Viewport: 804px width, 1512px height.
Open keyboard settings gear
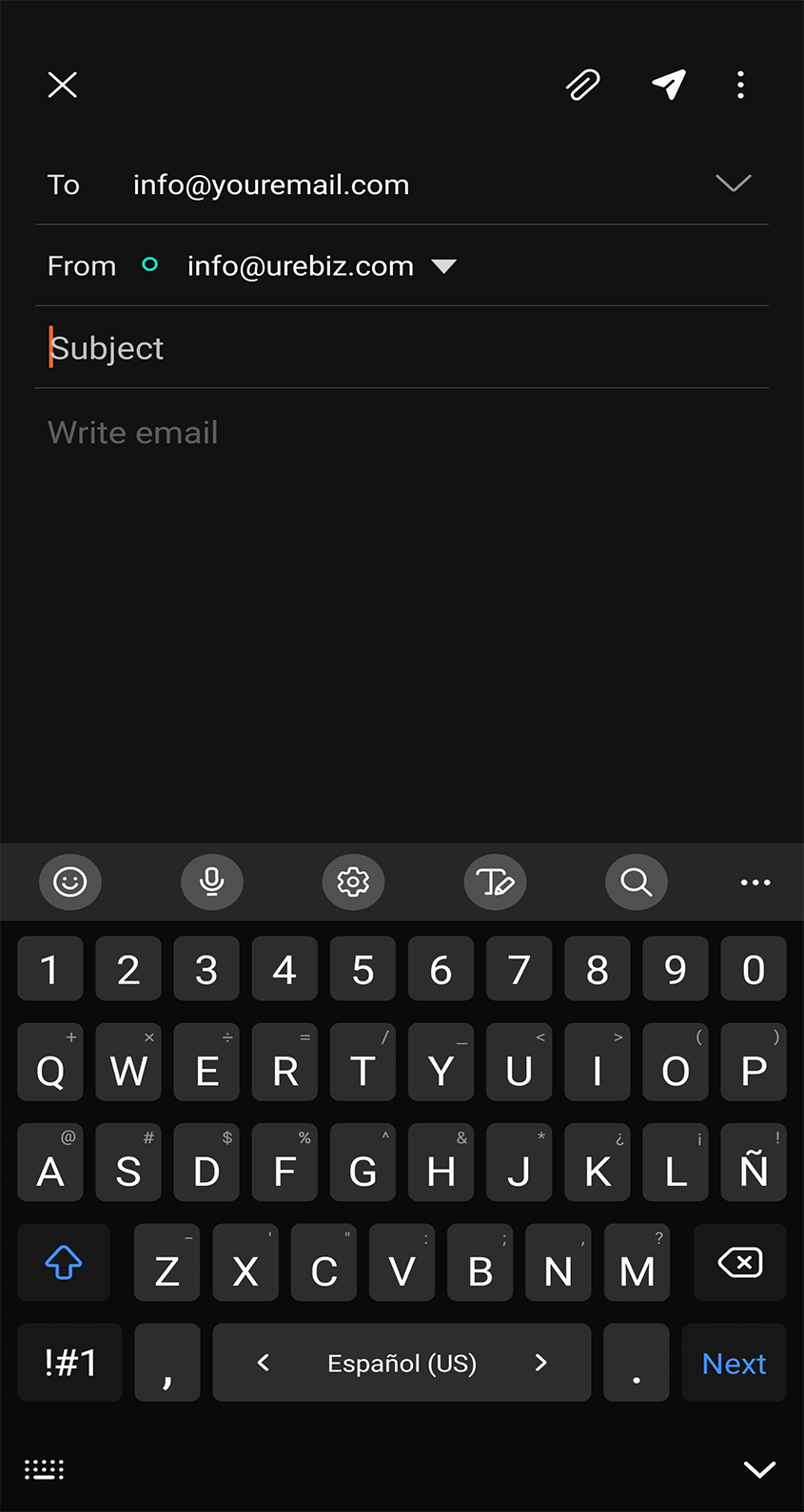tap(353, 882)
